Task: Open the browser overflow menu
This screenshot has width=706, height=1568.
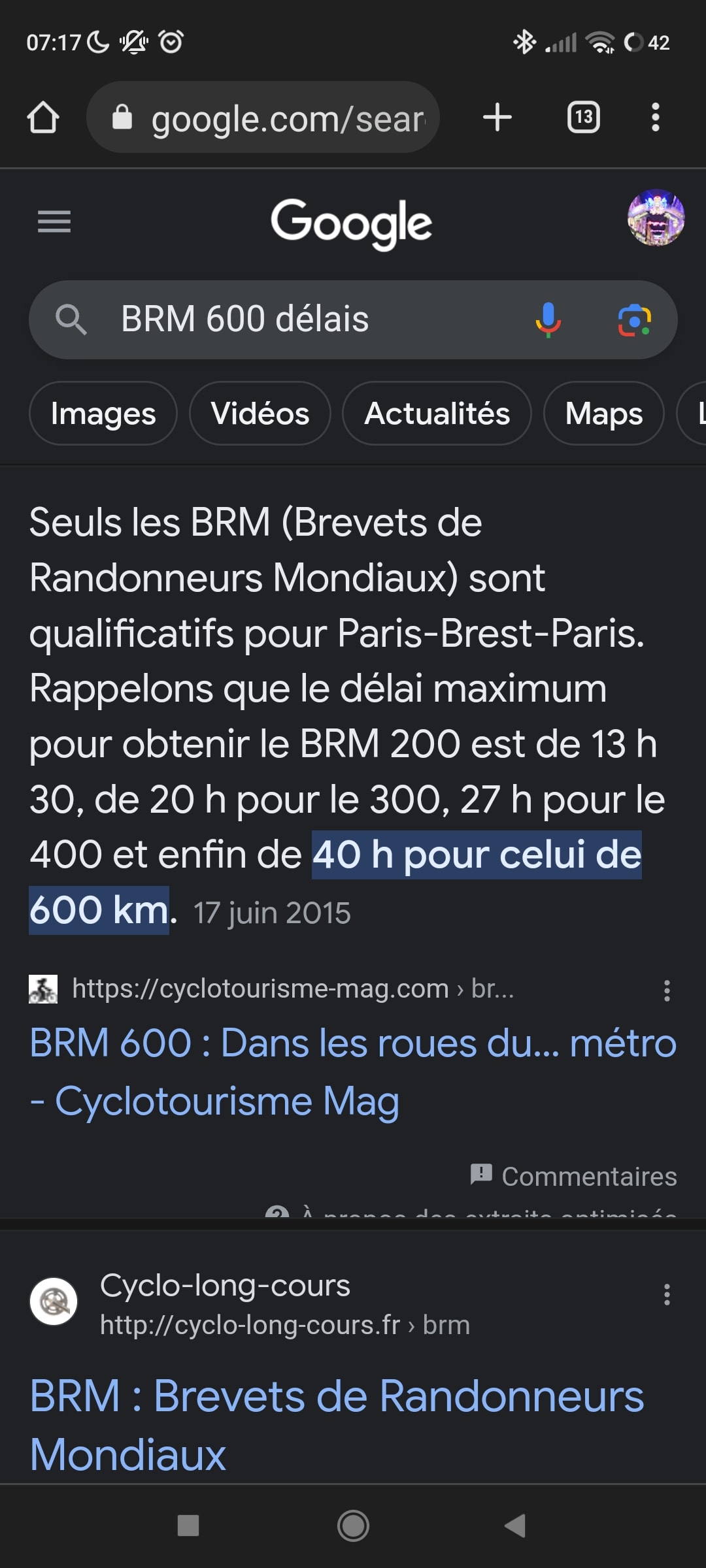Action: coord(655,118)
